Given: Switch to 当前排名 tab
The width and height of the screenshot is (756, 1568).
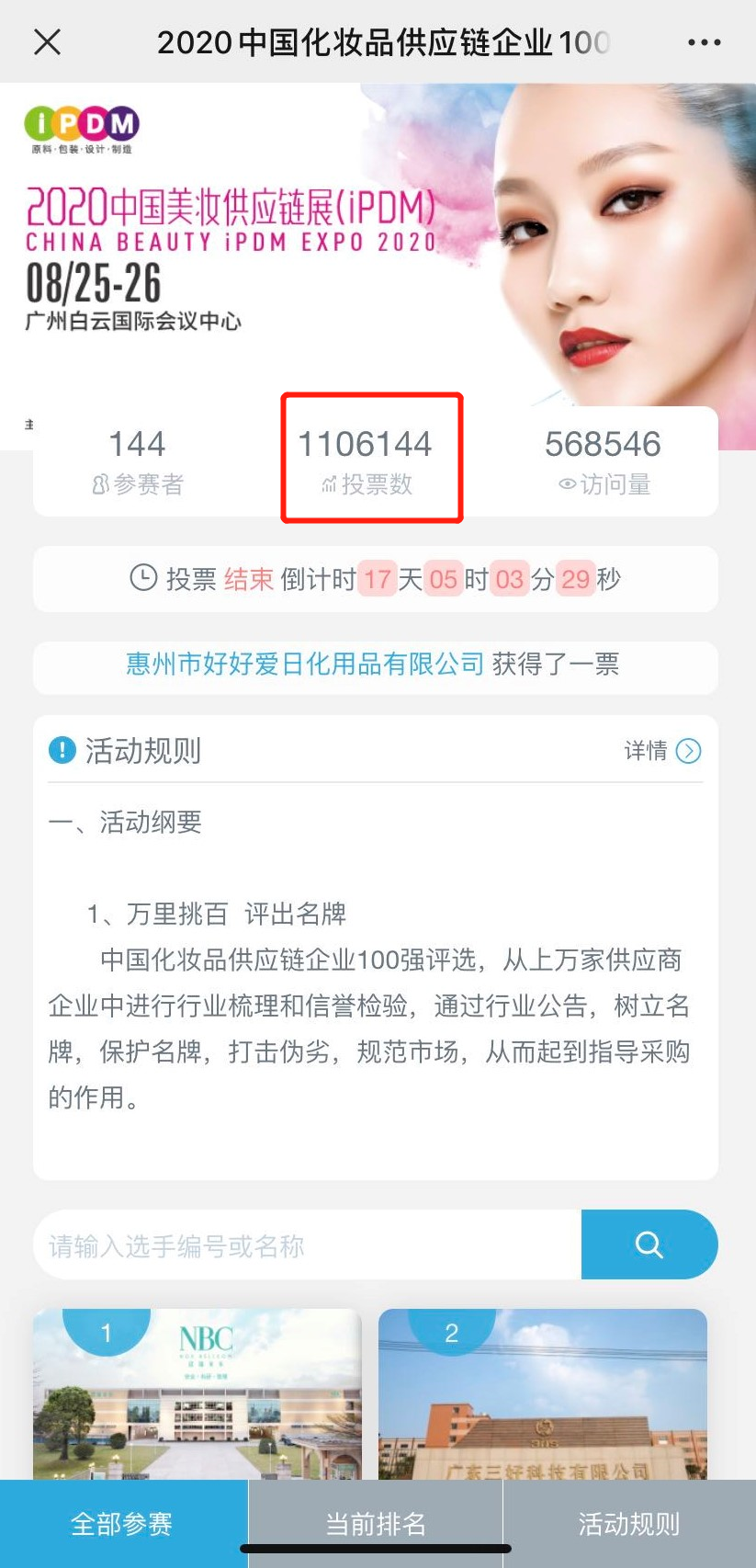Looking at the screenshot, I should tap(376, 1523).
